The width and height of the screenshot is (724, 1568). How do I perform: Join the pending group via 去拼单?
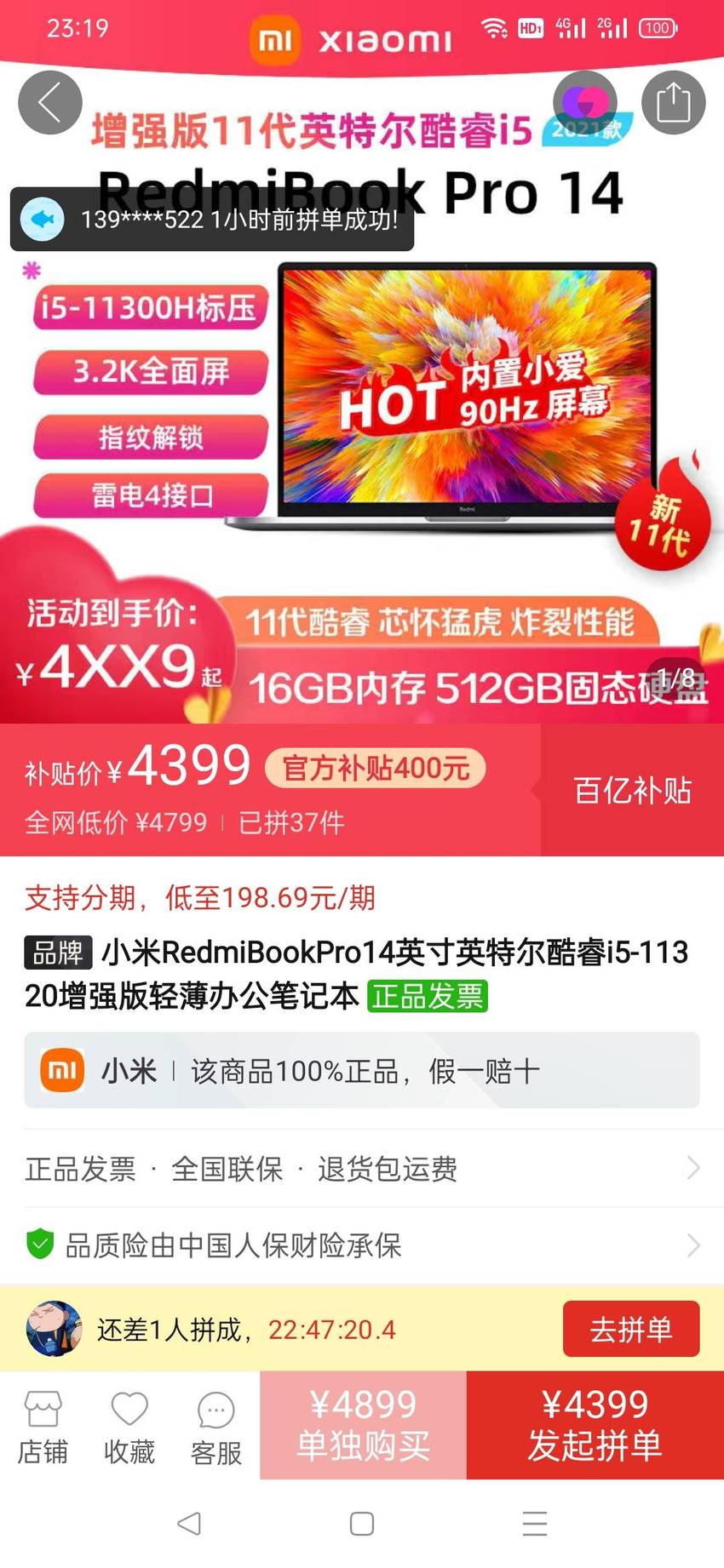click(x=631, y=1329)
